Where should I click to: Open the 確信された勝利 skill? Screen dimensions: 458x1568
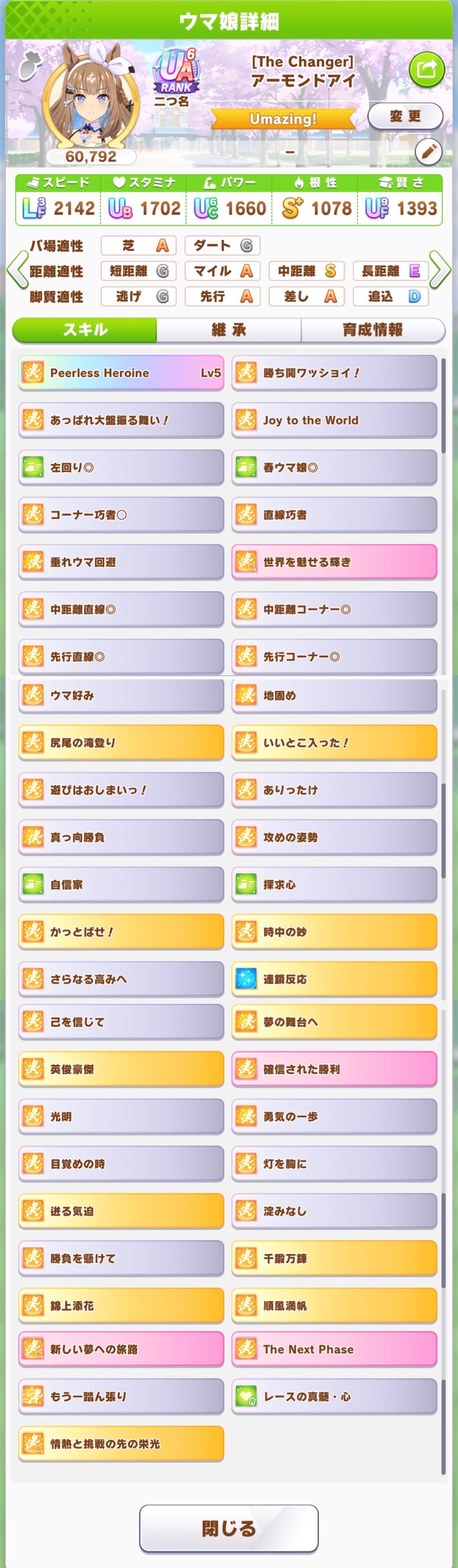click(x=334, y=1070)
